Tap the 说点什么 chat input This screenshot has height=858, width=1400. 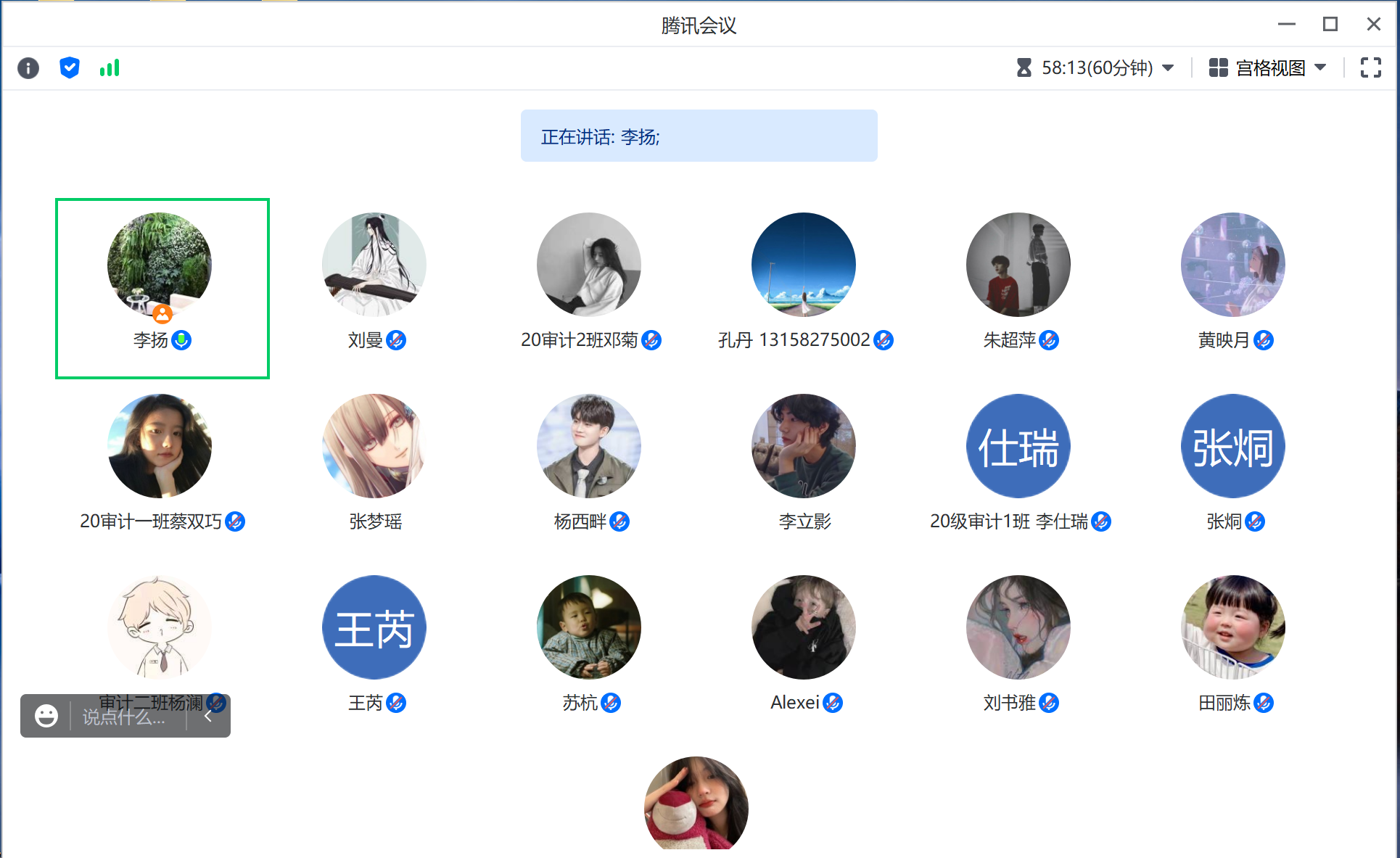(125, 717)
